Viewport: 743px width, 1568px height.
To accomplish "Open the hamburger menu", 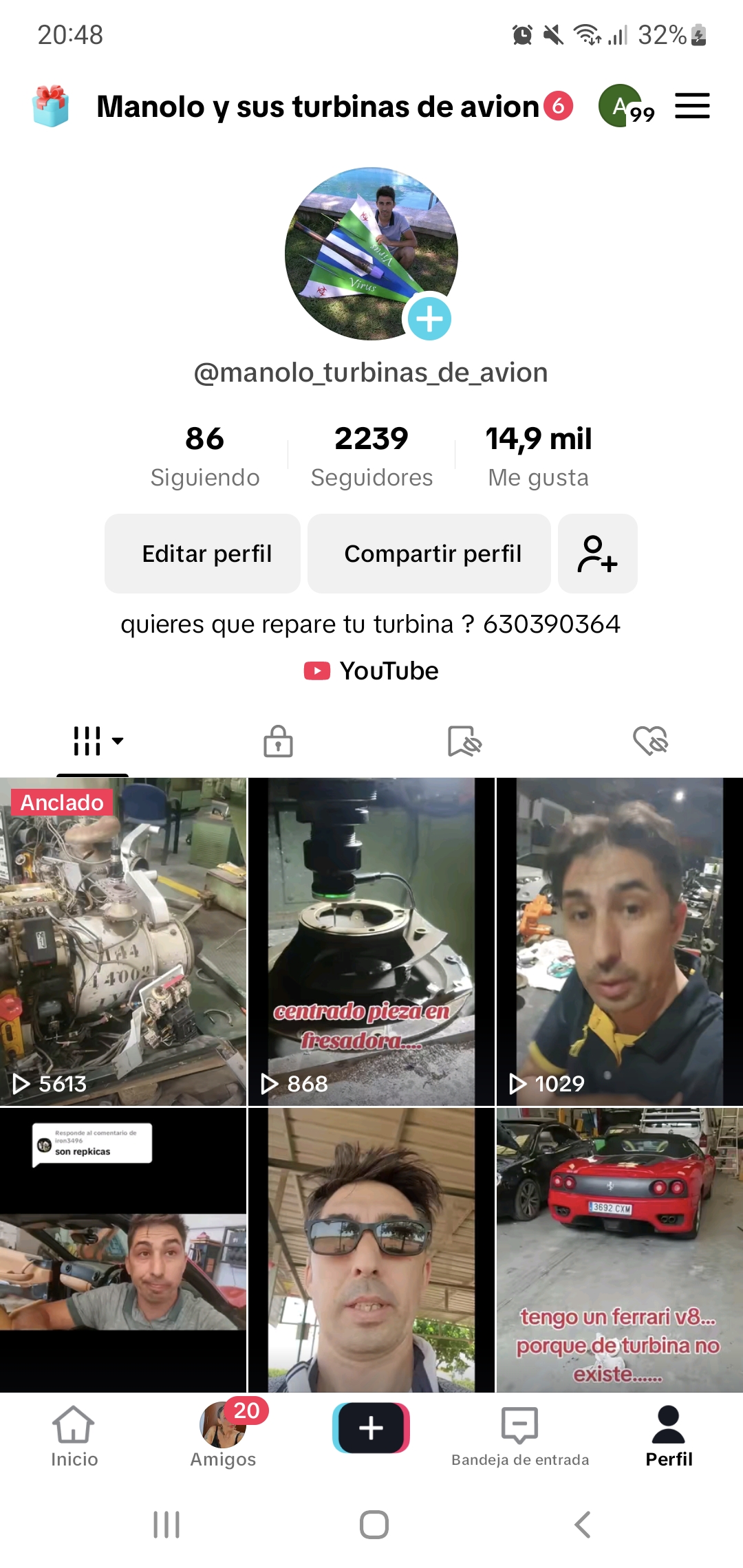I will coord(692,106).
